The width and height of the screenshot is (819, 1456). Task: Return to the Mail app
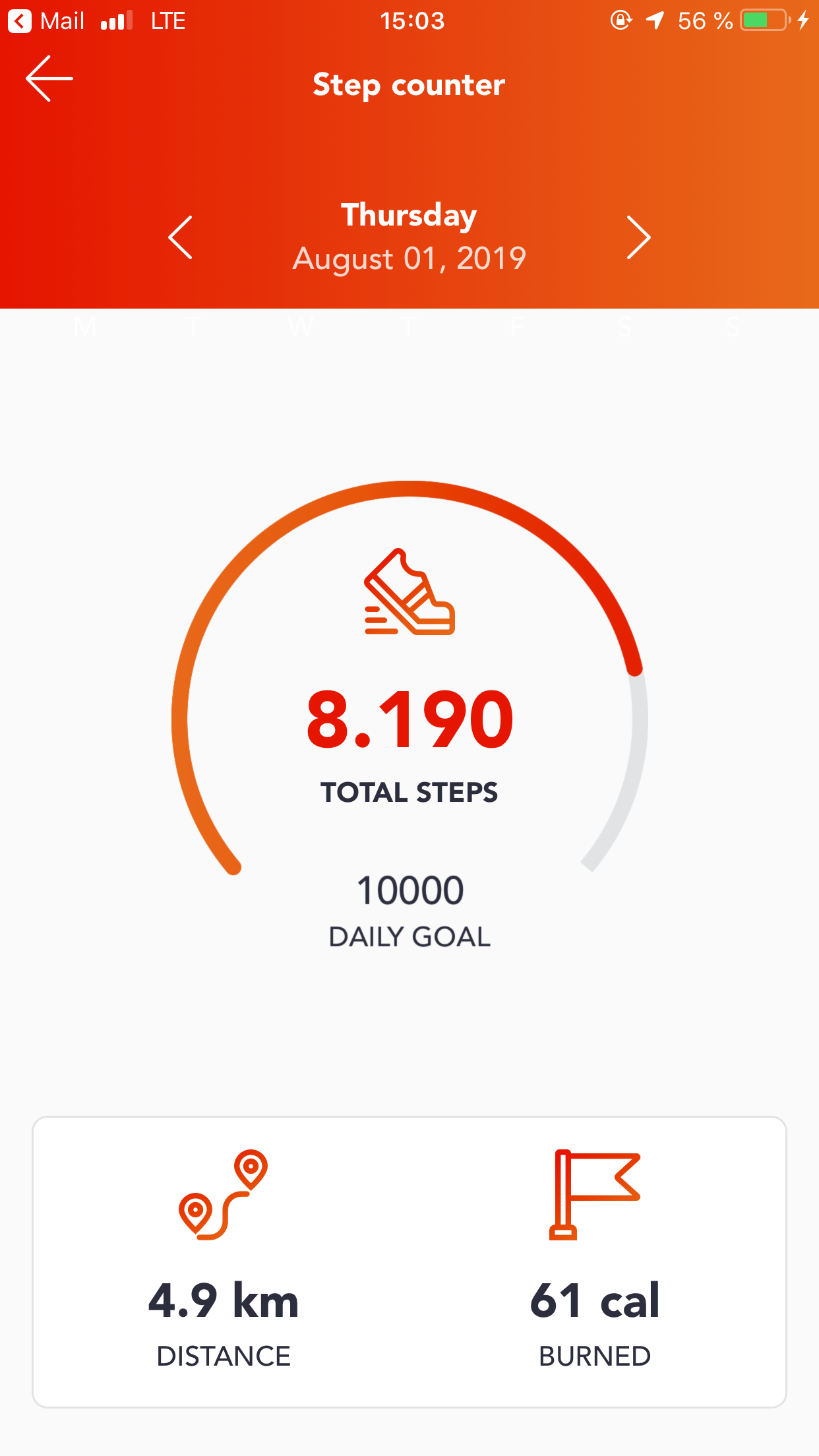(x=46, y=21)
